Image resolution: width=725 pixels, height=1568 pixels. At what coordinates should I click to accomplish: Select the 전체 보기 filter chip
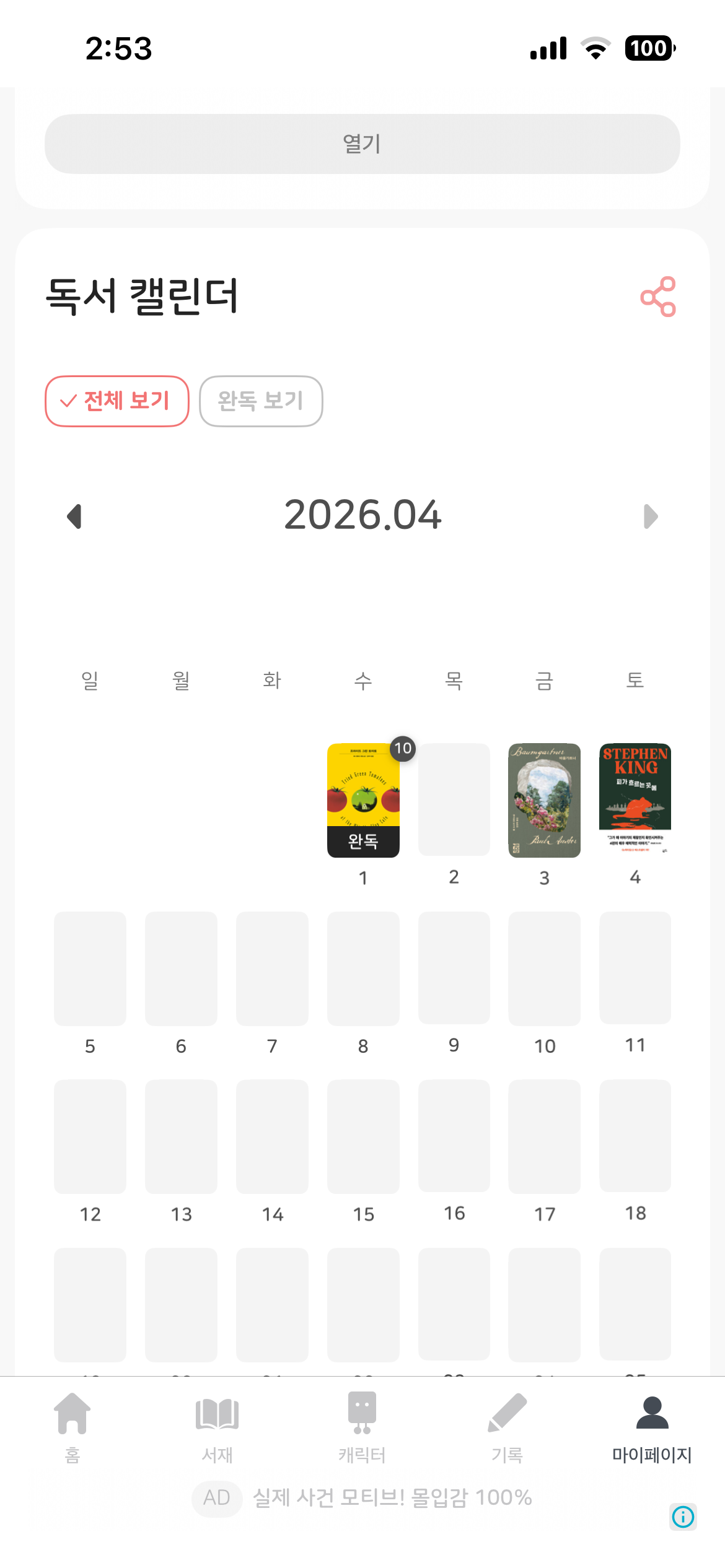point(116,401)
